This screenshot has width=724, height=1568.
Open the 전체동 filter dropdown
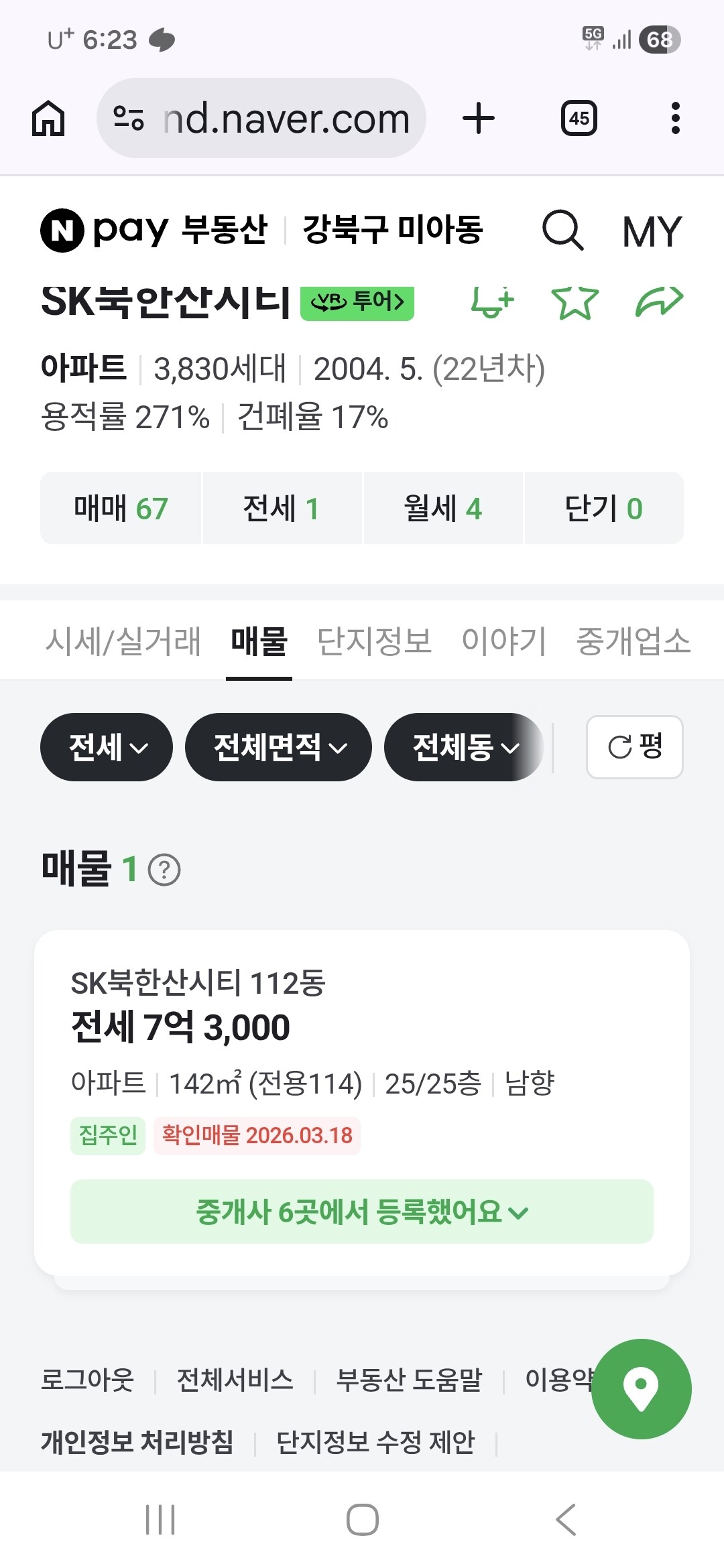(x=463, y=747)
